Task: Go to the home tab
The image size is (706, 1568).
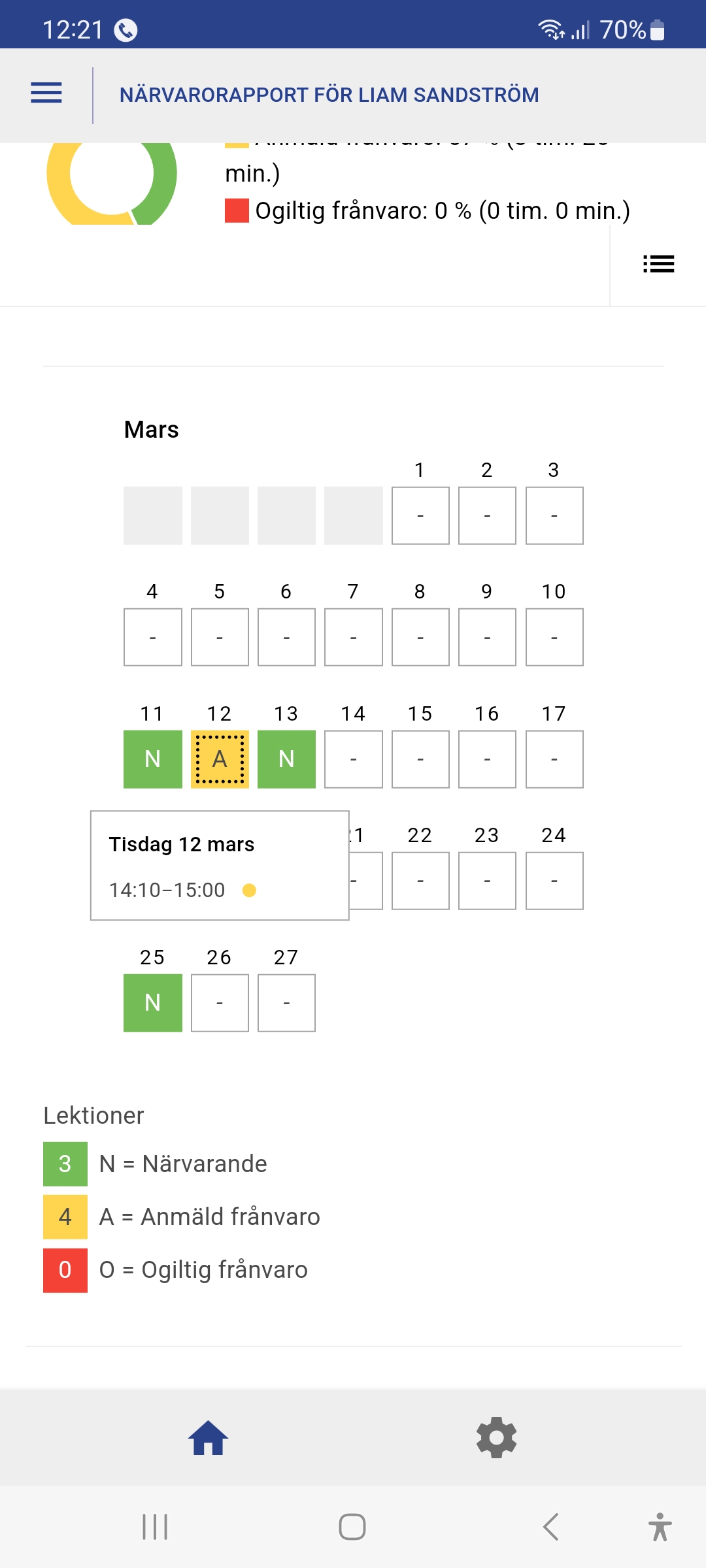Action: click(209, 1437)
